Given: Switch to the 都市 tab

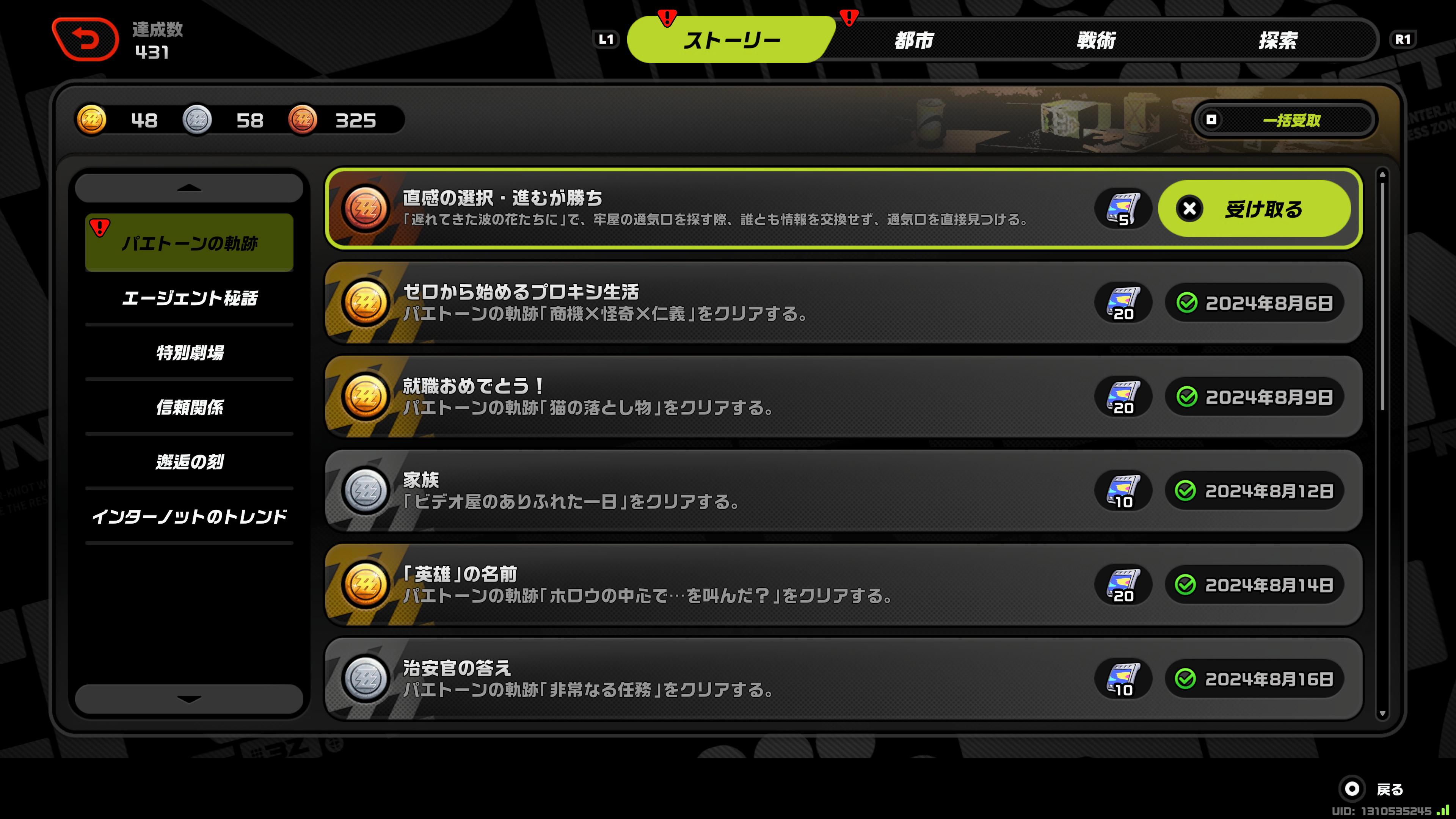Looking at the screenshot, I should (x=914, y=40).
